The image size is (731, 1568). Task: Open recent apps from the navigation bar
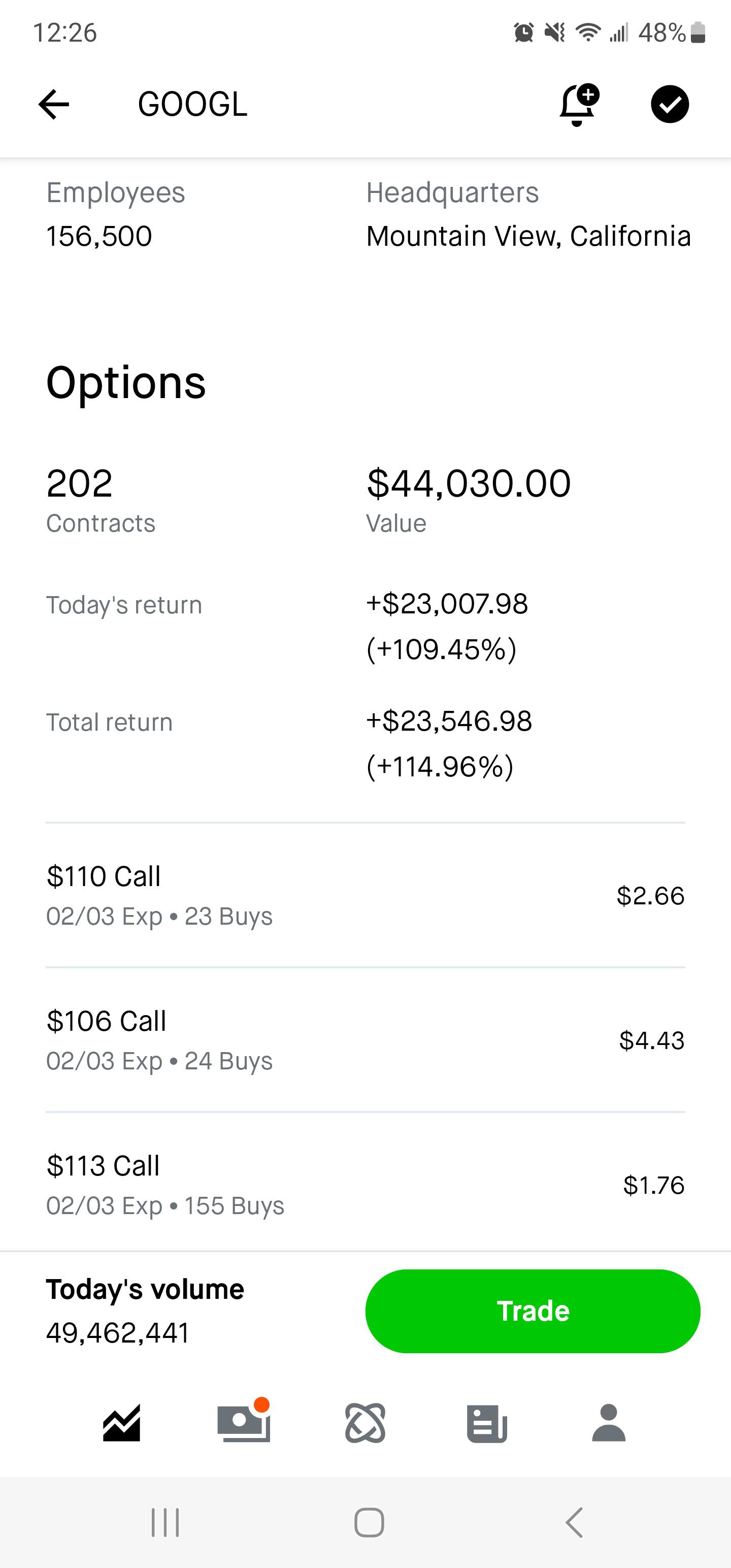(x=165, y=1522)
